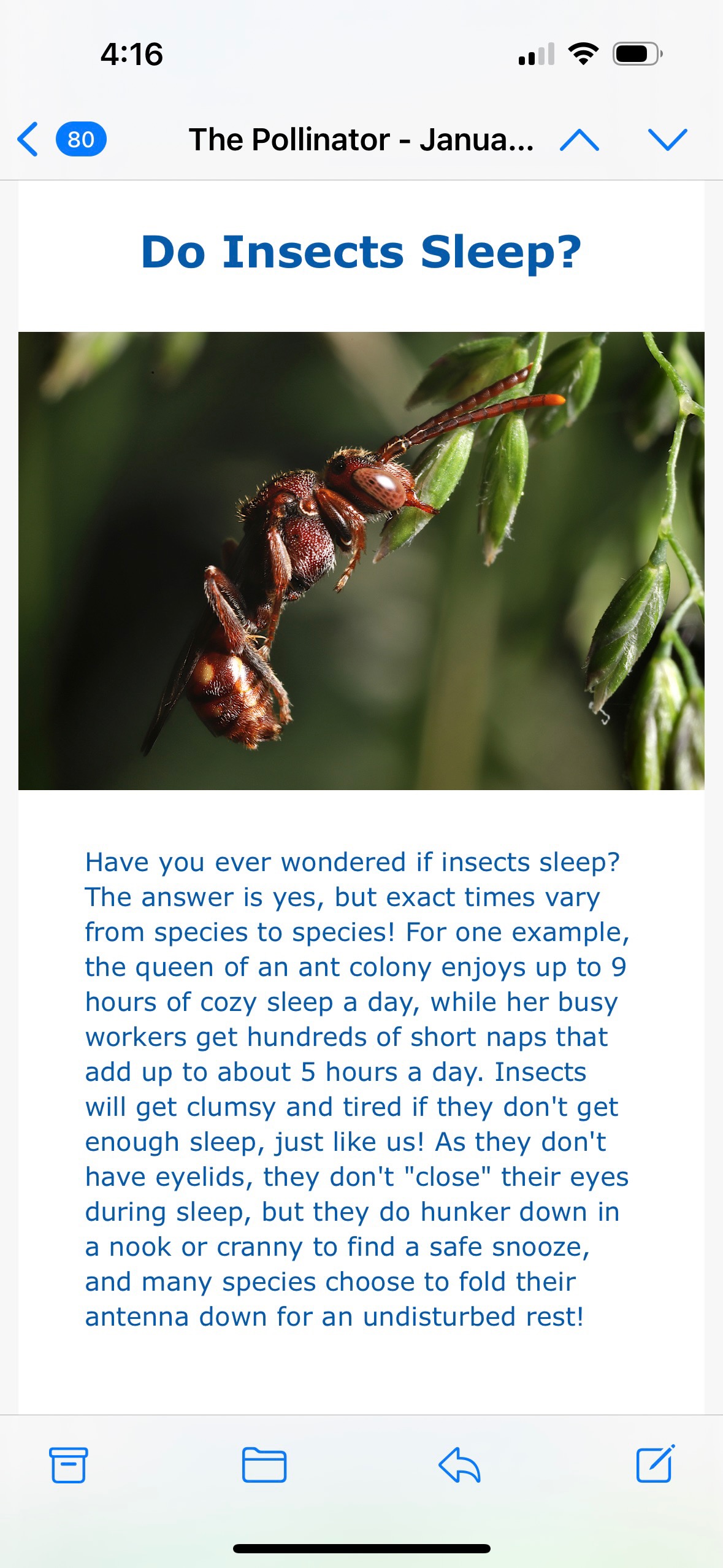Reply to this email
This screenshot has width=723, height=1568.
point(459,1465)
